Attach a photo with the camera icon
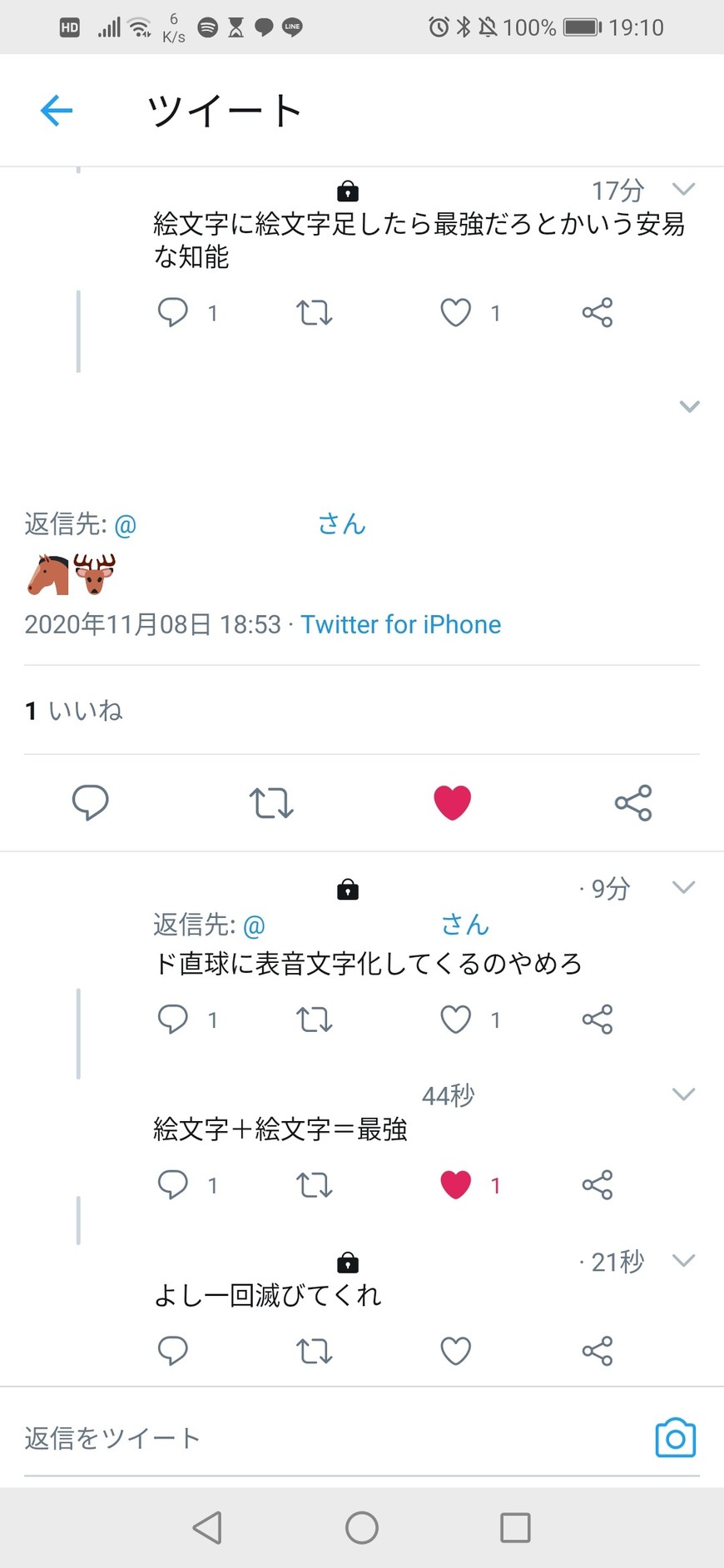This screenshot has height=1568, width=724. click(675, 1438)
